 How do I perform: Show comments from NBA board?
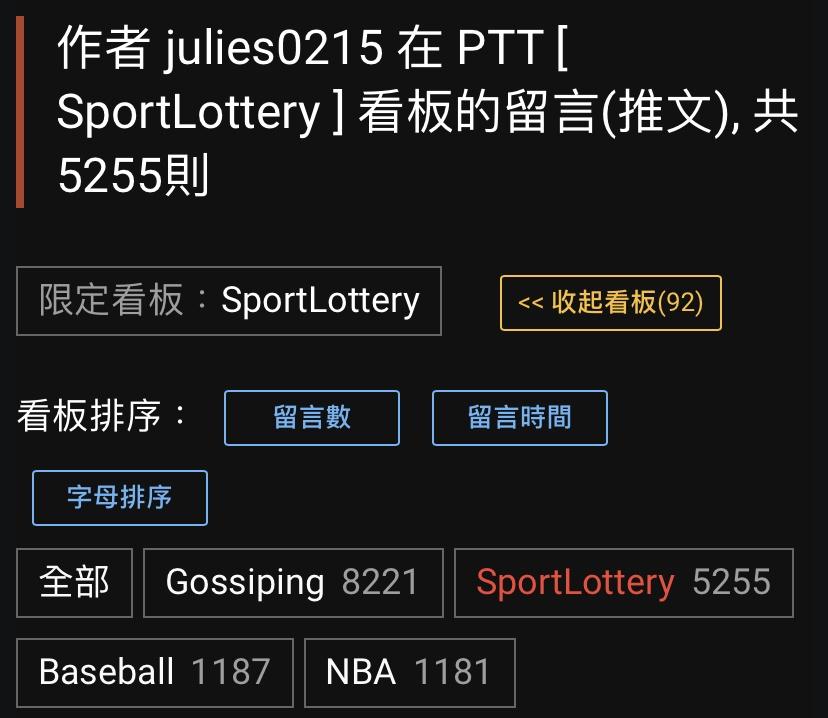click(409, 673)
